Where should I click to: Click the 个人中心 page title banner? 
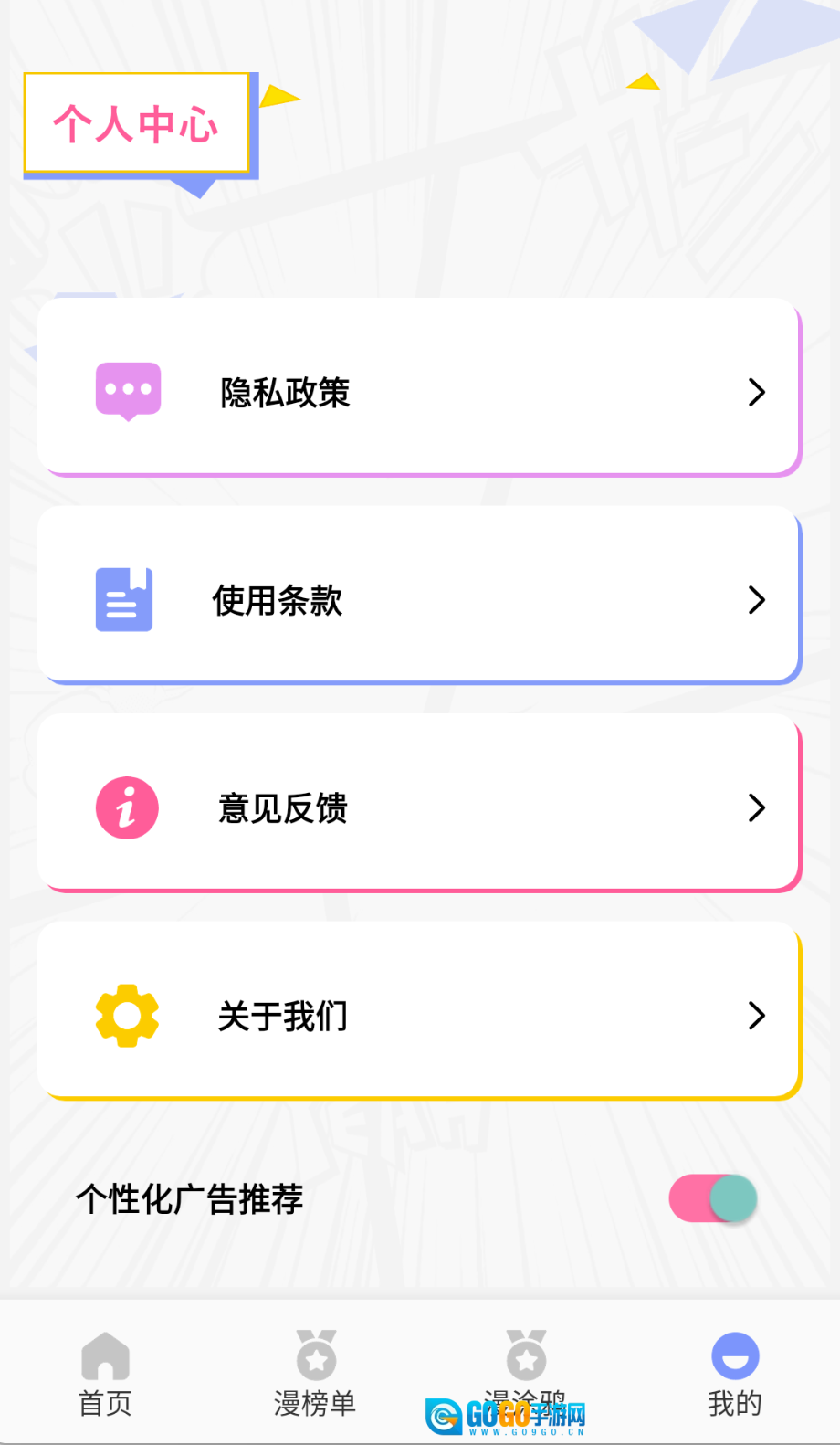coord(137,122)
